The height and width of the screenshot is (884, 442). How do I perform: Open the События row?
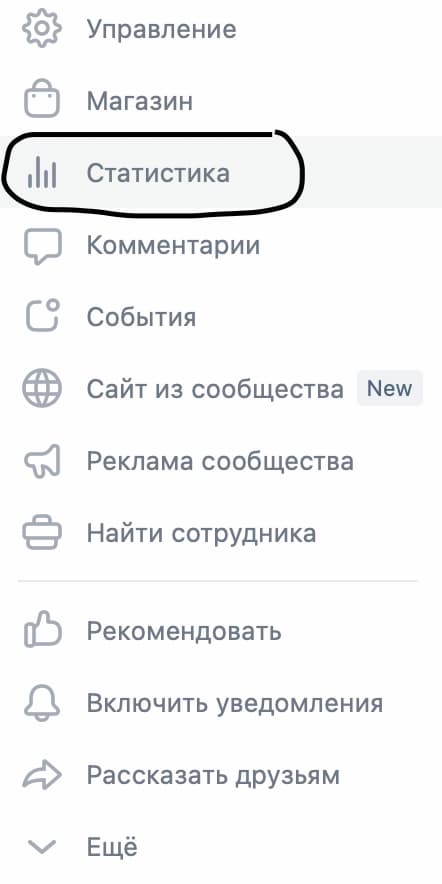221,317
